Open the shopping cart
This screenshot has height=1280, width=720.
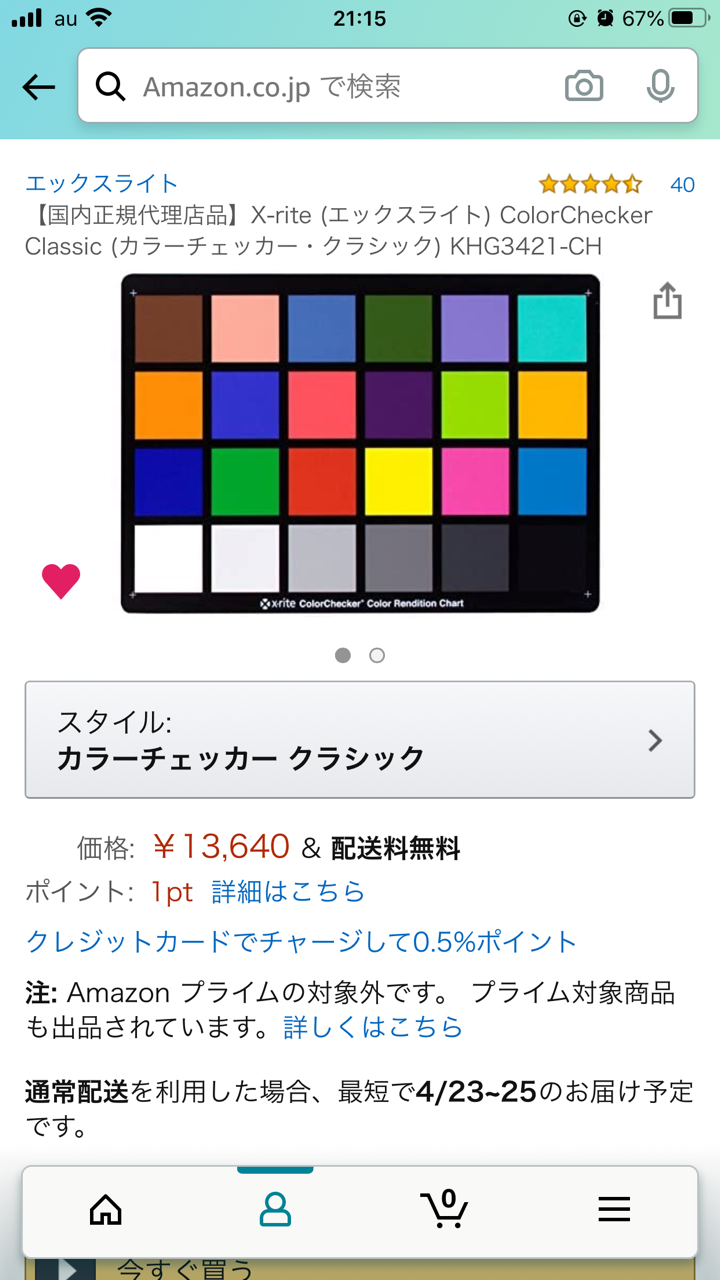coord(444,1209)
